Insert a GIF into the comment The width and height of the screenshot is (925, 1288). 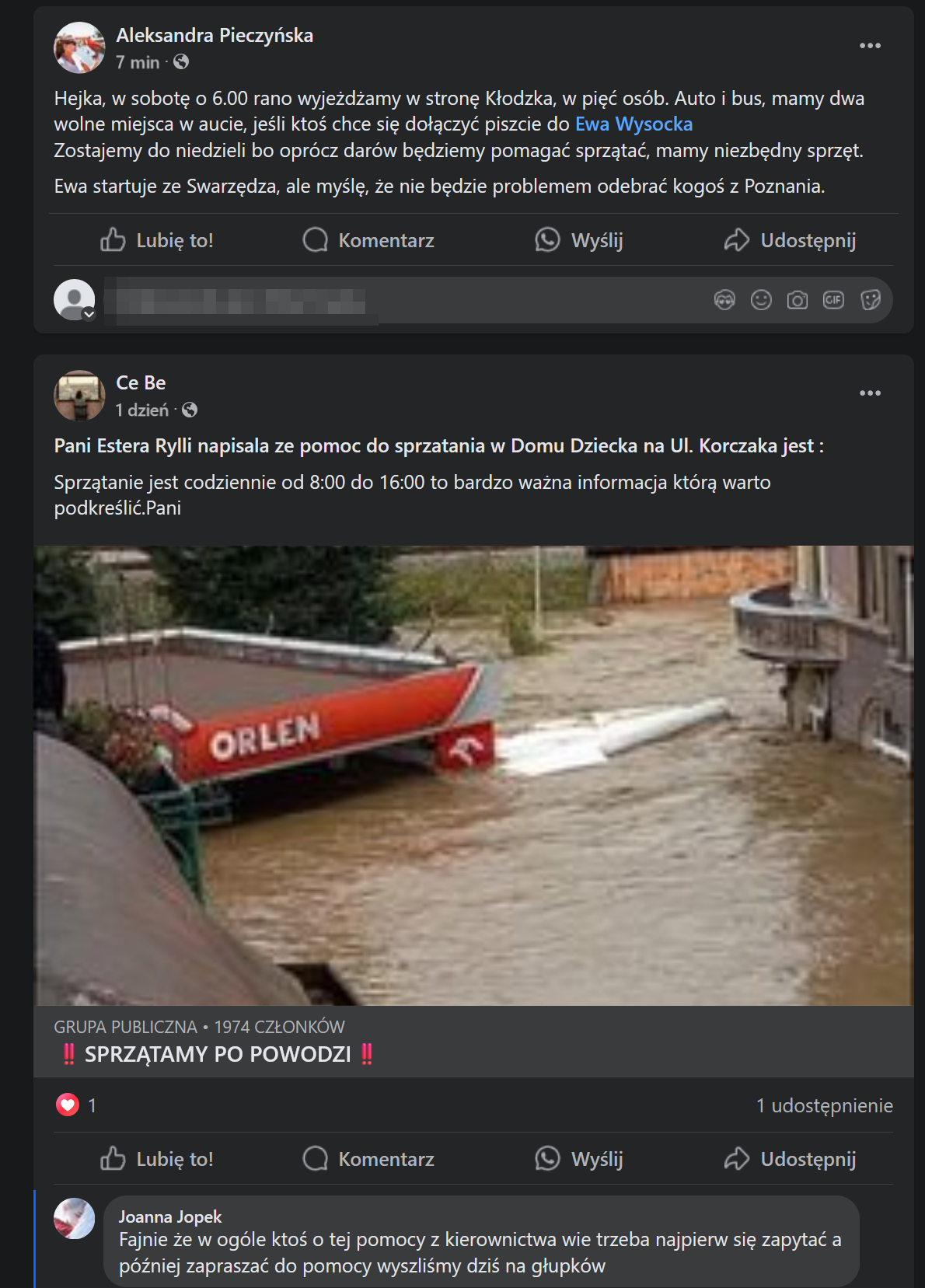click(x=833, y=300)
